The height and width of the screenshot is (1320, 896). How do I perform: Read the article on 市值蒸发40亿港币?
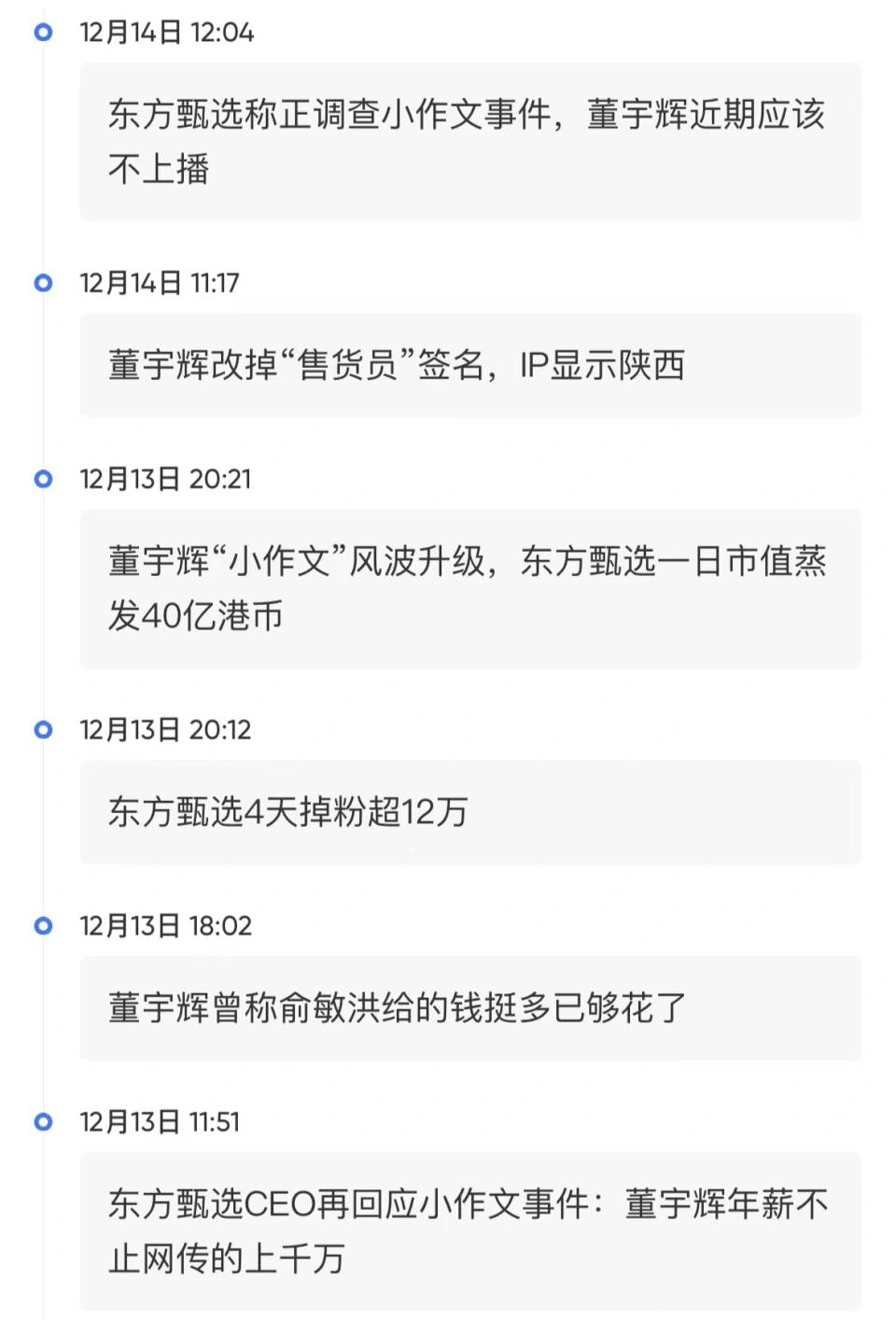pyautogui.click(x=469, y=588)
